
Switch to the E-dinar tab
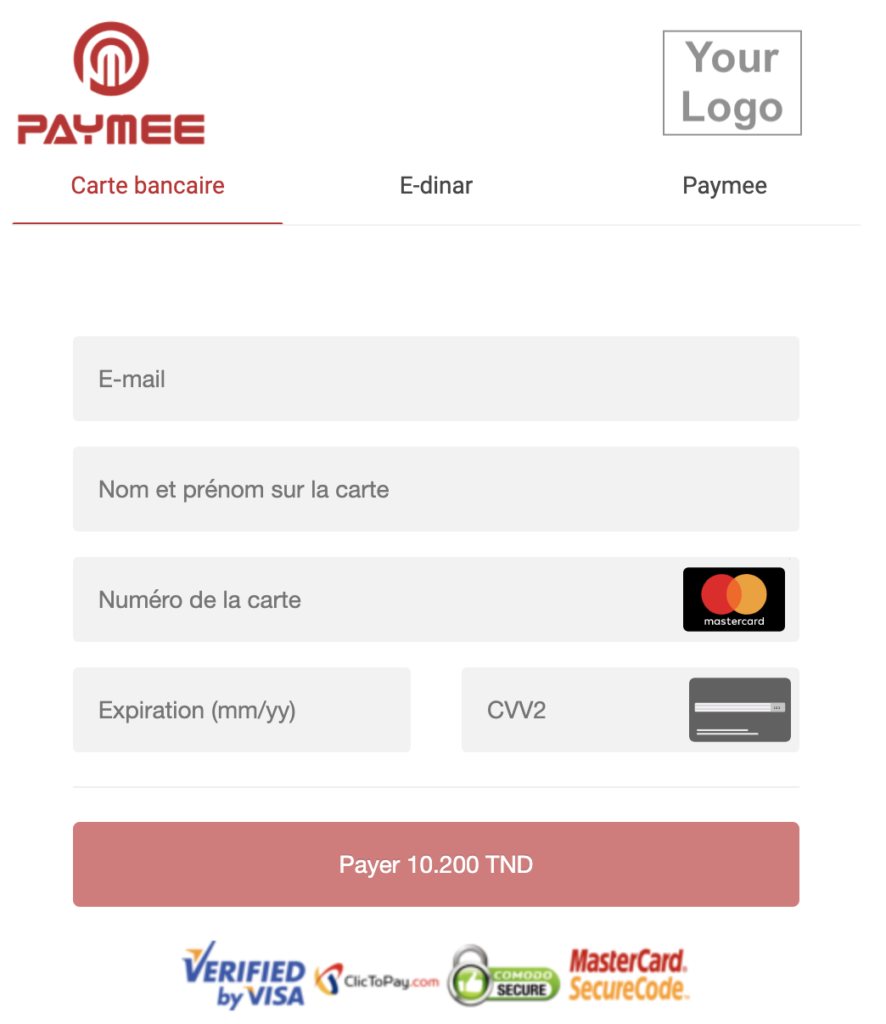[x=436, y=186]
